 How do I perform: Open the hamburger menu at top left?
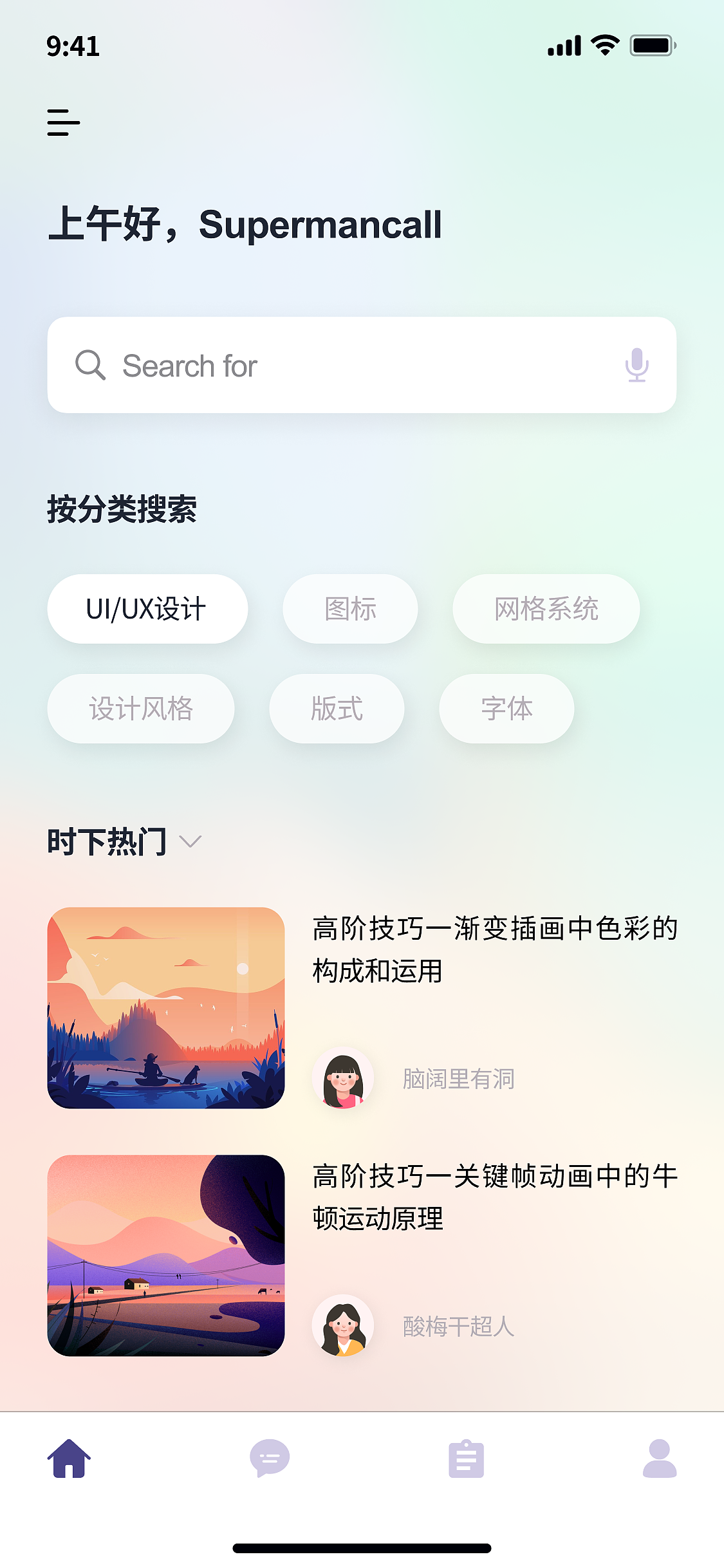pyautogui.click(x=63, y=122)
